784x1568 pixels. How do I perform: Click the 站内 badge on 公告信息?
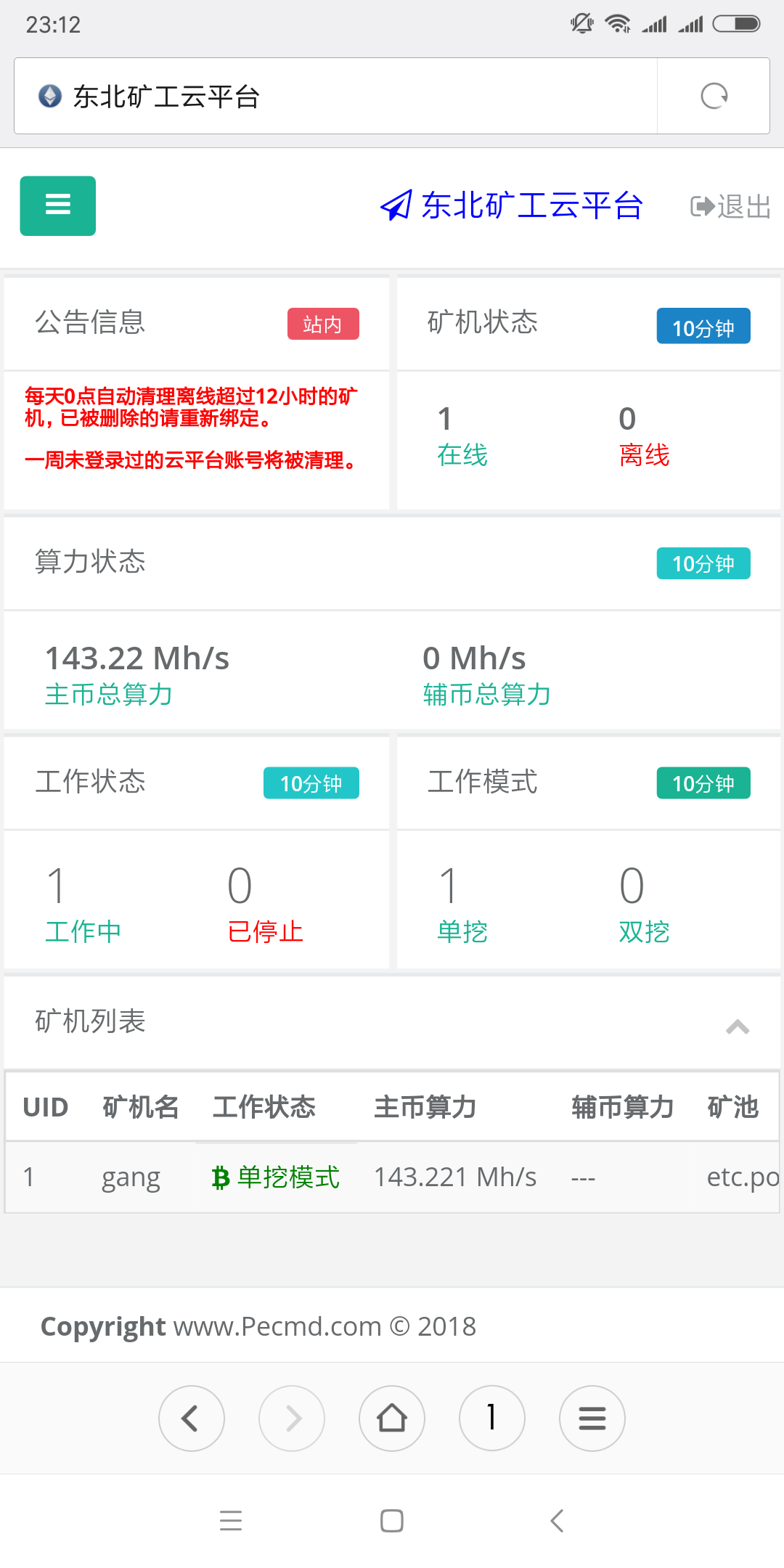[x=322, y=324]
